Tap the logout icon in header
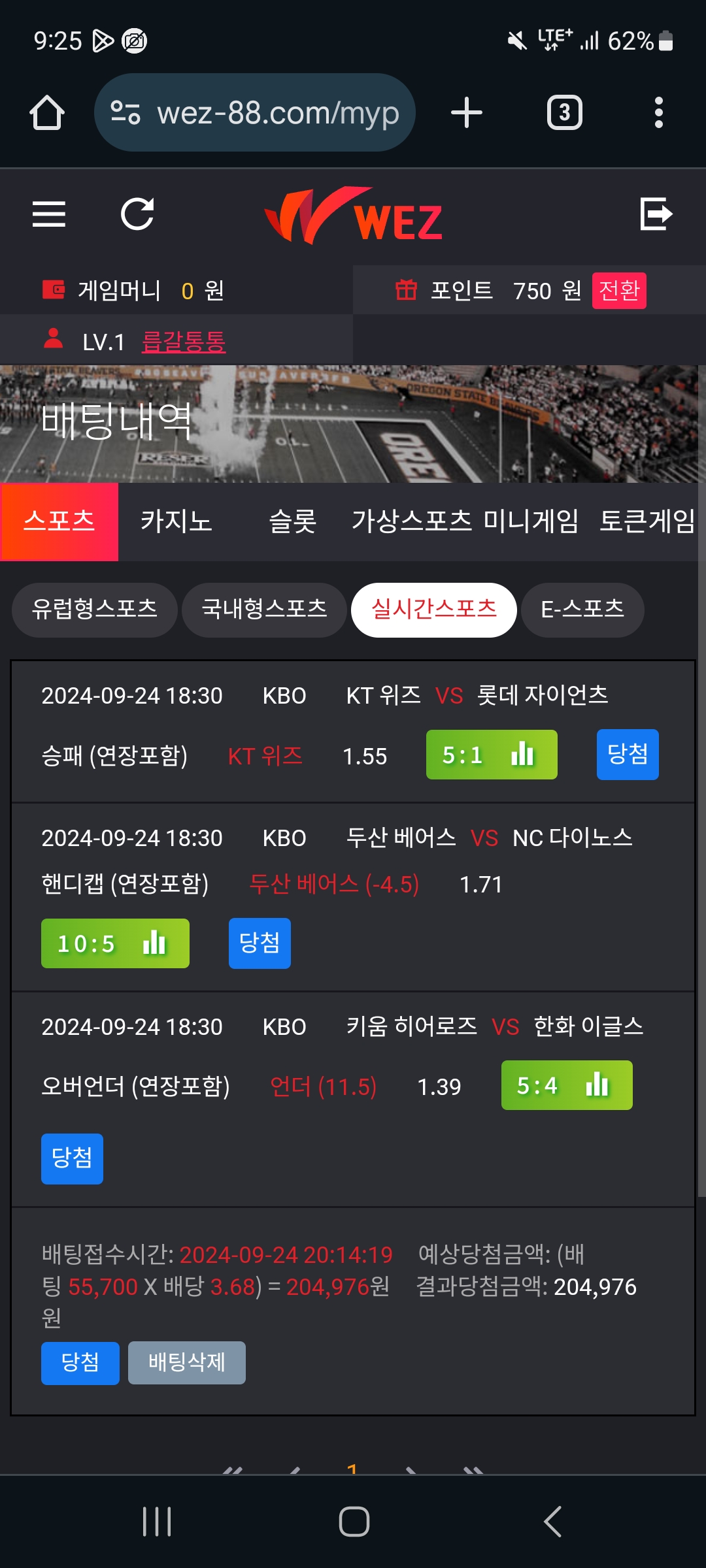This screenshot has height=1568, width=706. click(x=656, y=214)
